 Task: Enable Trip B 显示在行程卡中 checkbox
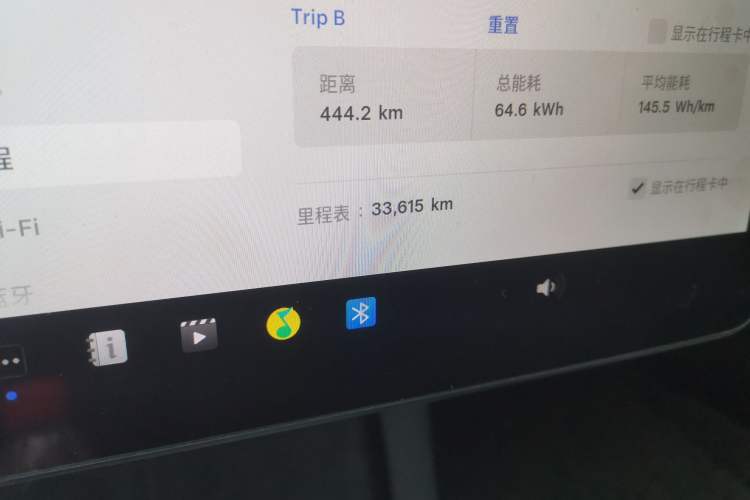pos(657,32)
